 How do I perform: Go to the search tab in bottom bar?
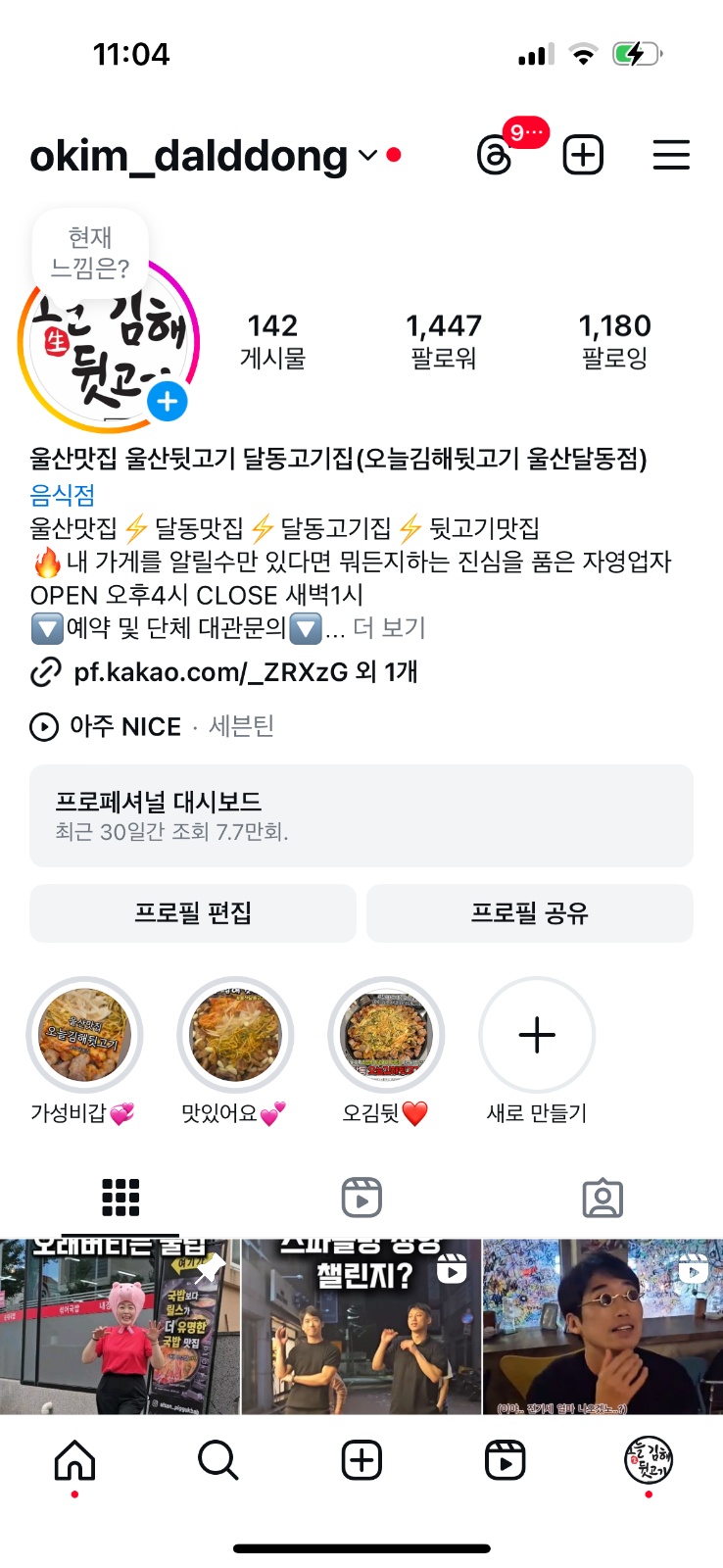(x=217, y=1461)
